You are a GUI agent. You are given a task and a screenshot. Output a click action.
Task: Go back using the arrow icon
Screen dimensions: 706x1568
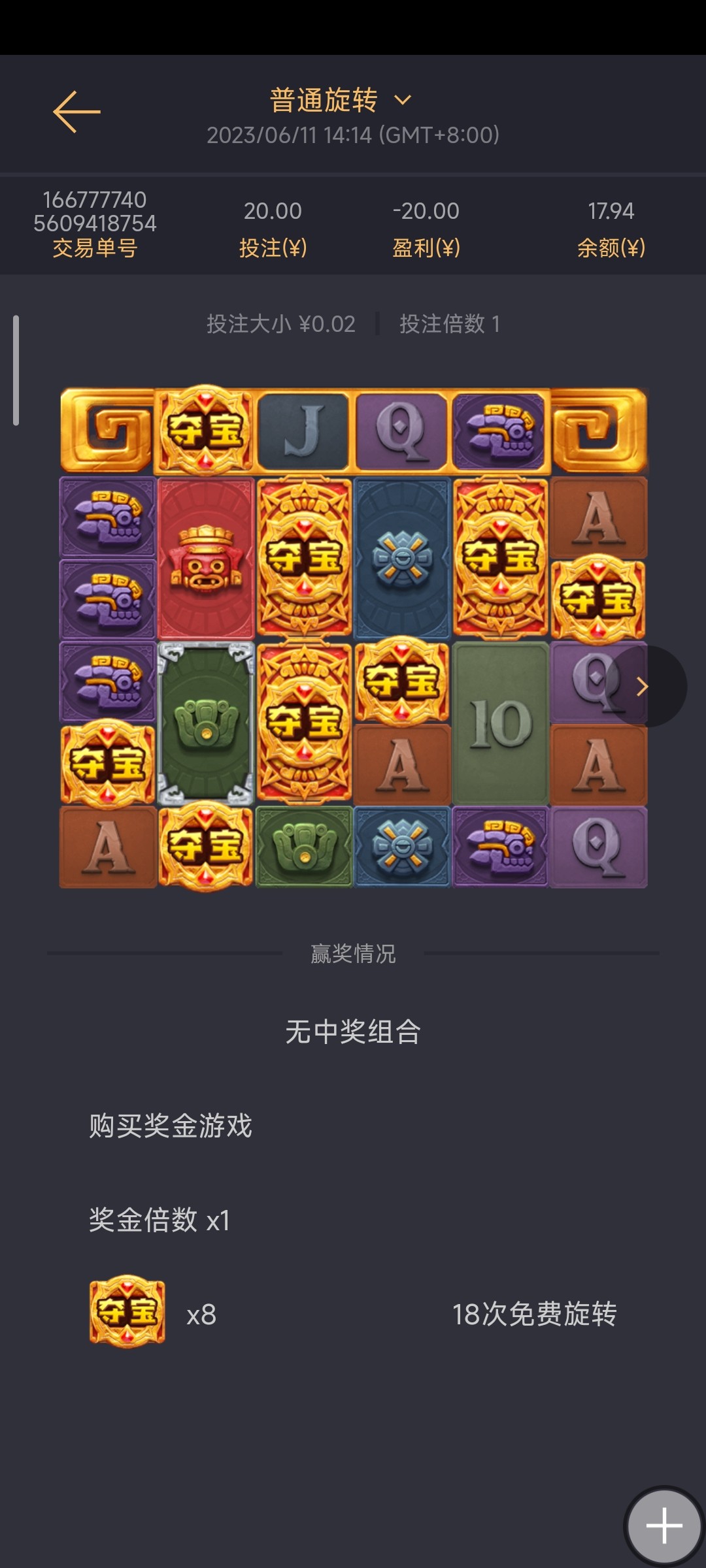pos(76,112)
